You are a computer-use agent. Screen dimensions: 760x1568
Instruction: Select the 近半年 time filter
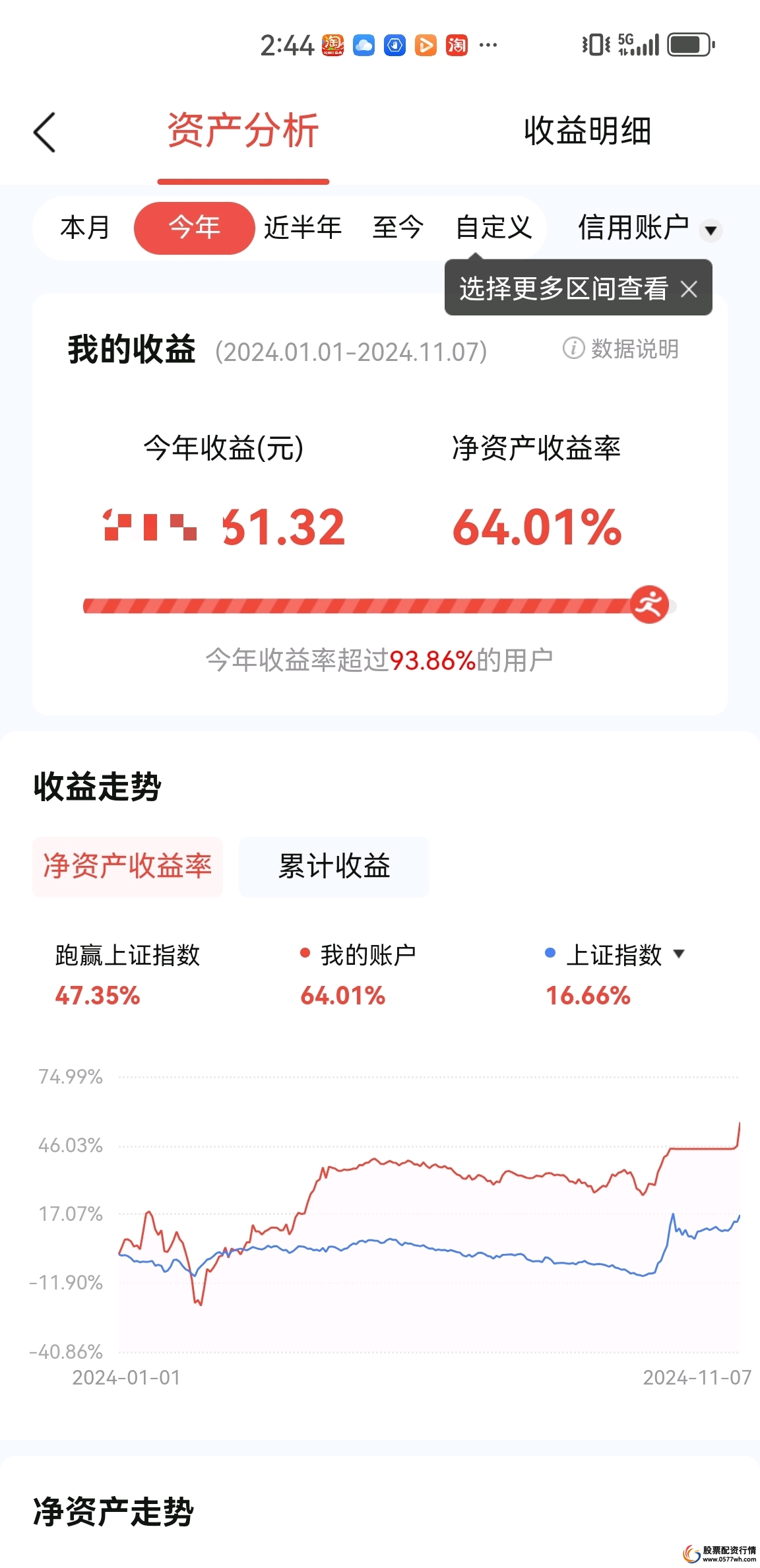click(303, 227)
